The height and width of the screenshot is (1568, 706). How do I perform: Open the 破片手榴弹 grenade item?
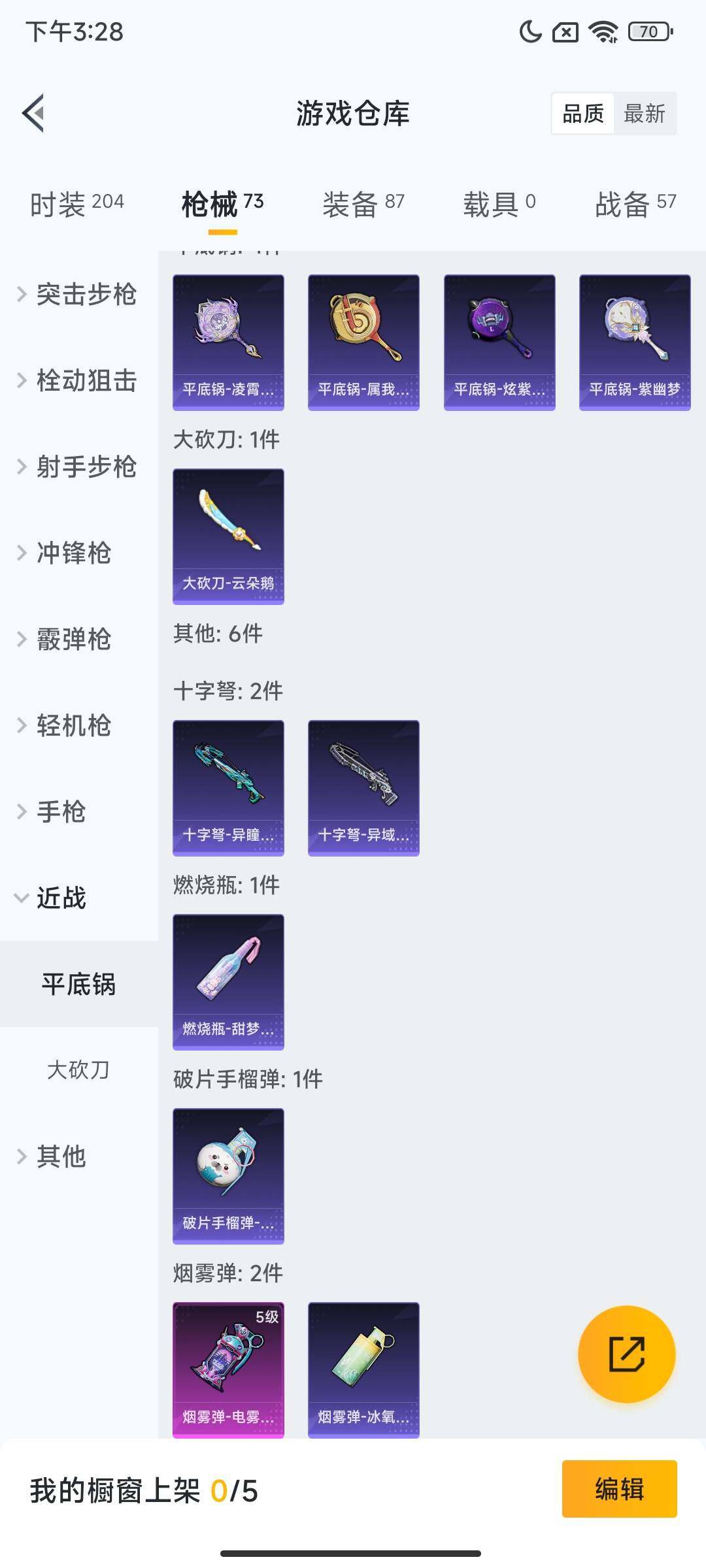pos(228,1175)
